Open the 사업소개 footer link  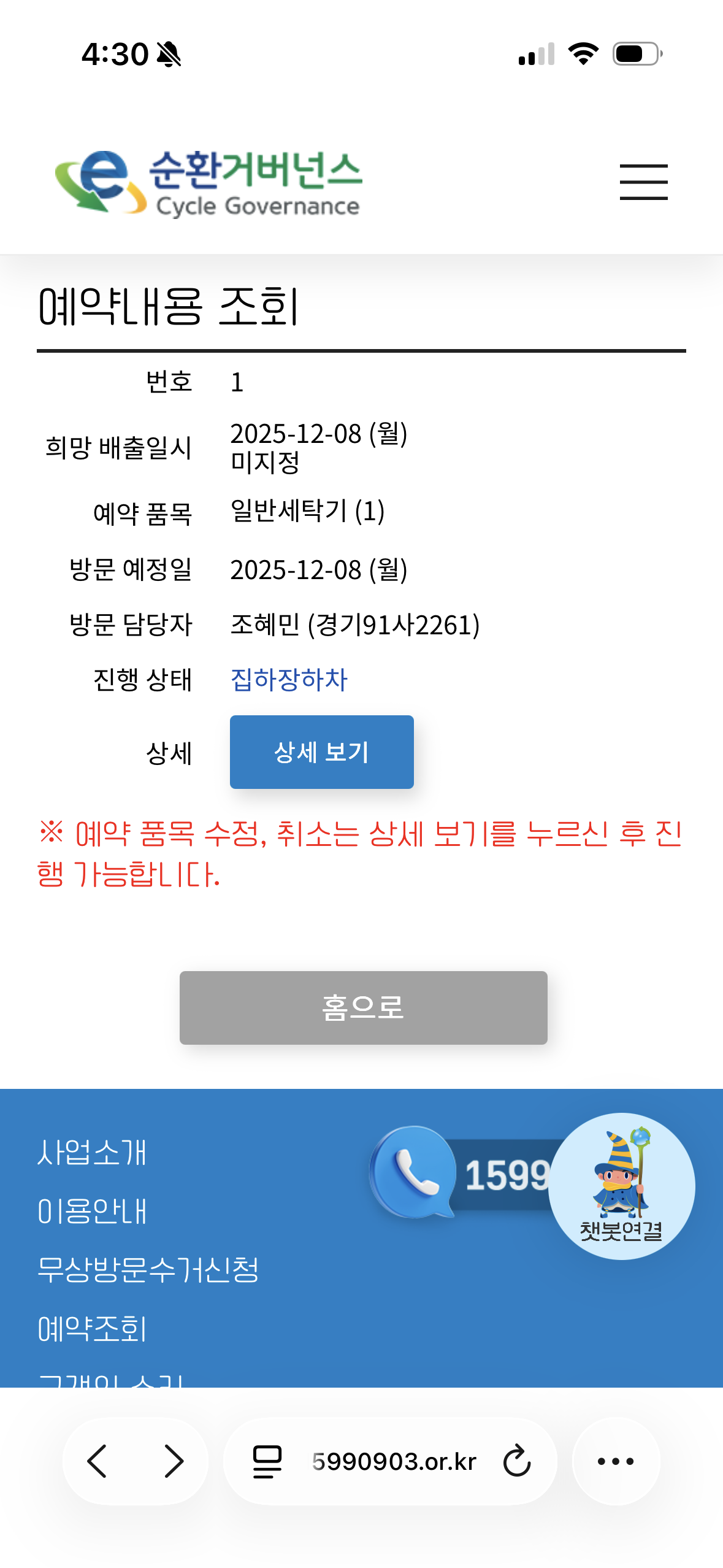92,1152
